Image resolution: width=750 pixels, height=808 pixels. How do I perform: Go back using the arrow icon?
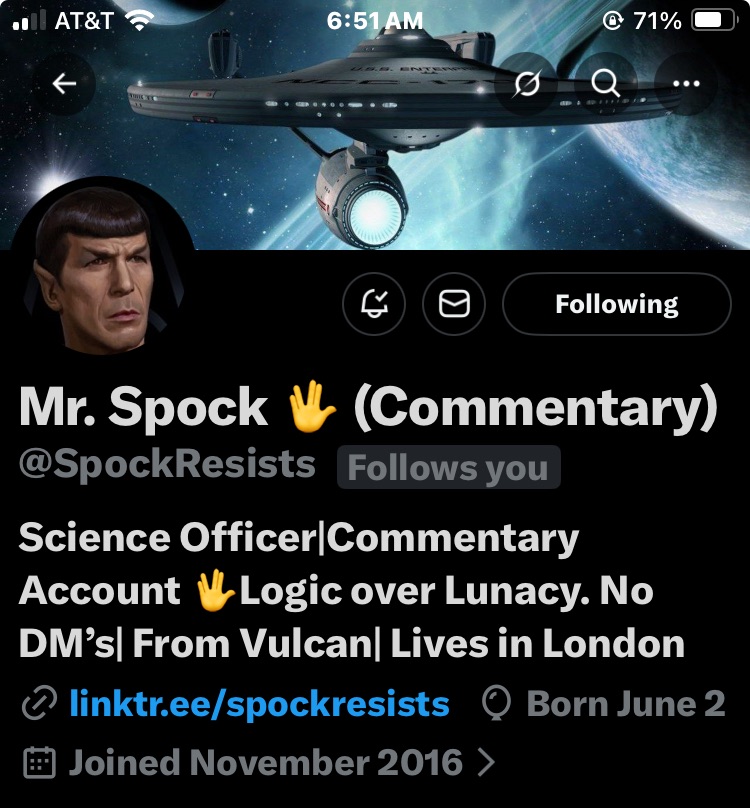(x=65, y=84)
